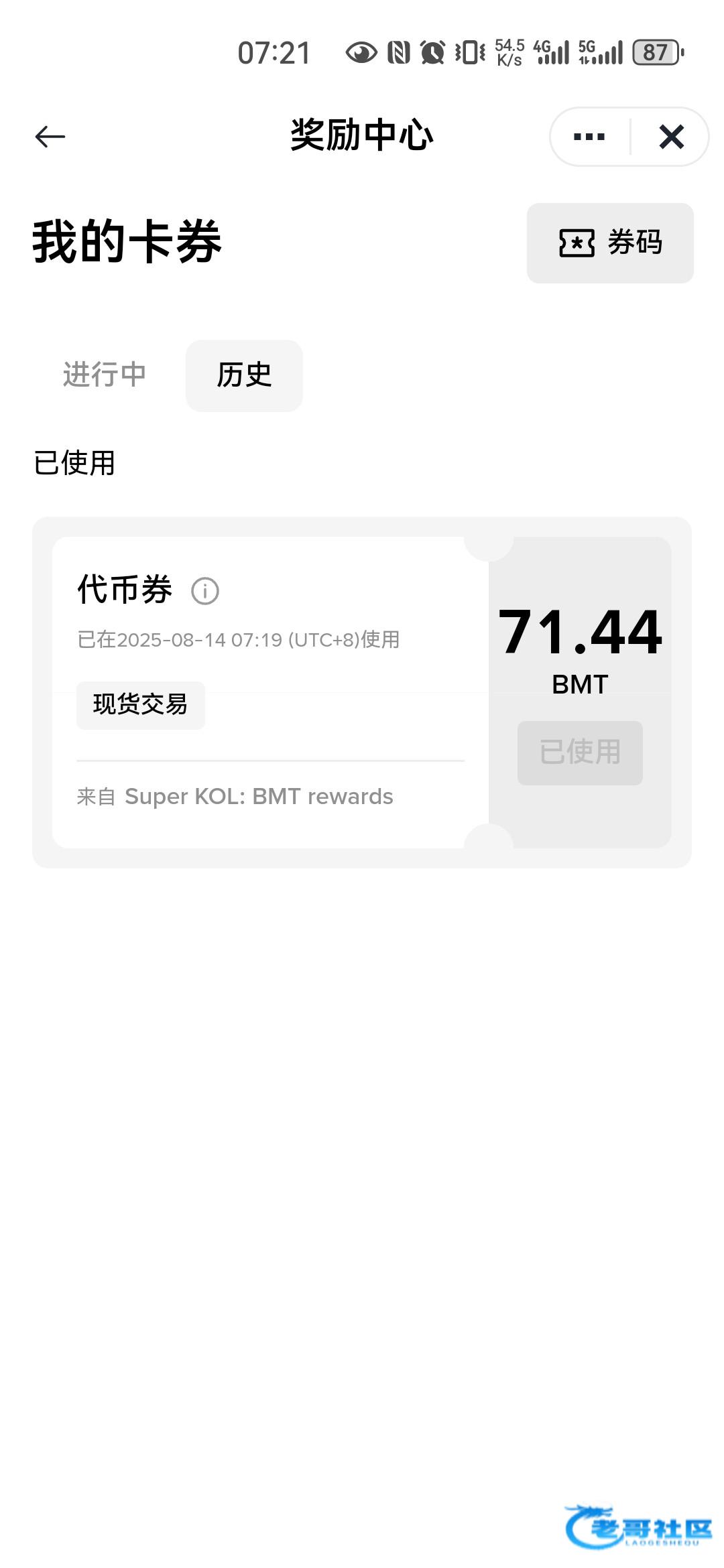This screenshot has width=724, height=1568.
Task: Select the 历史 tab
Action: coord(244,375)
